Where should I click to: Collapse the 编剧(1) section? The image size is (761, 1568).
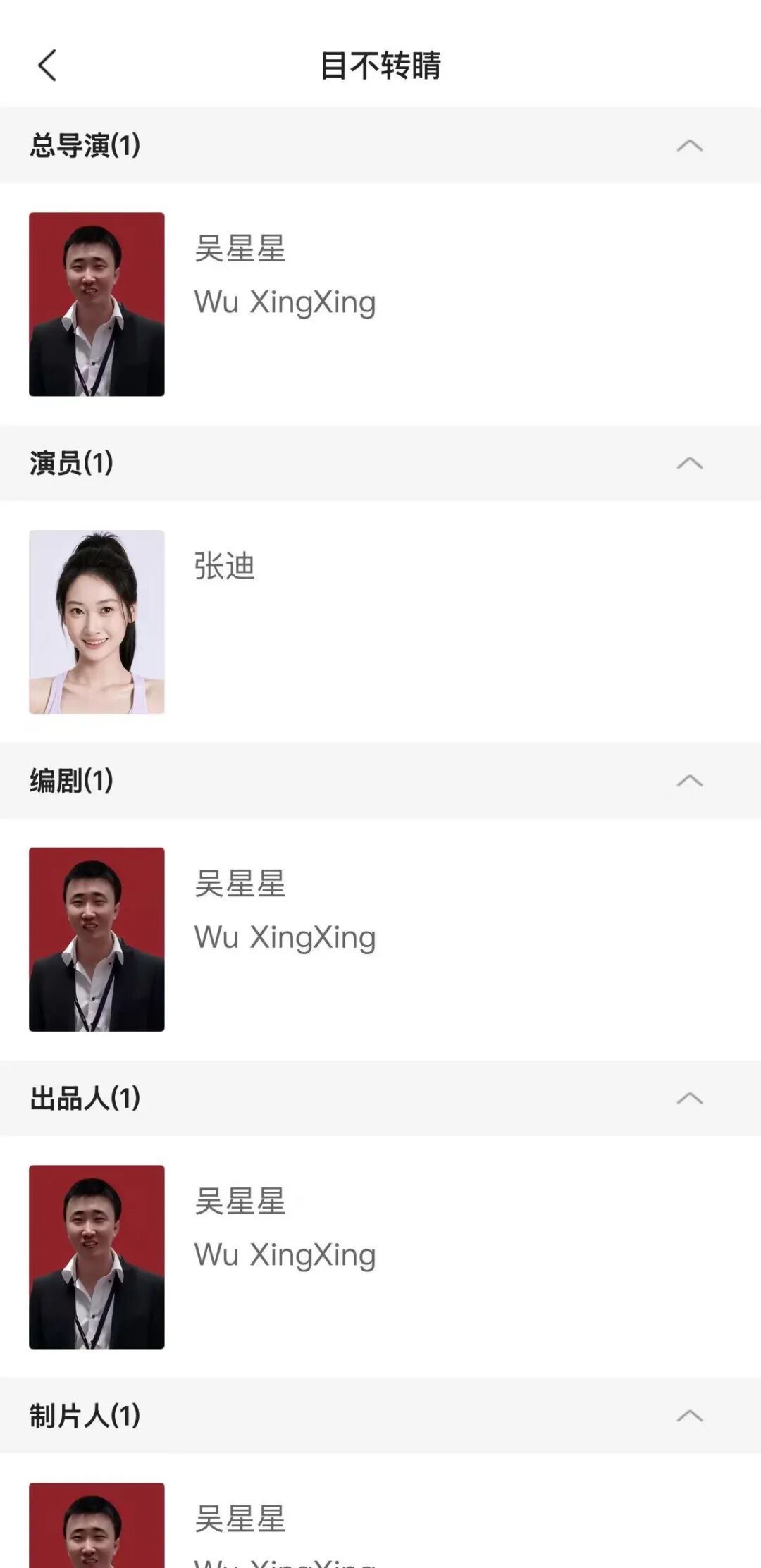tap(689, 780)
